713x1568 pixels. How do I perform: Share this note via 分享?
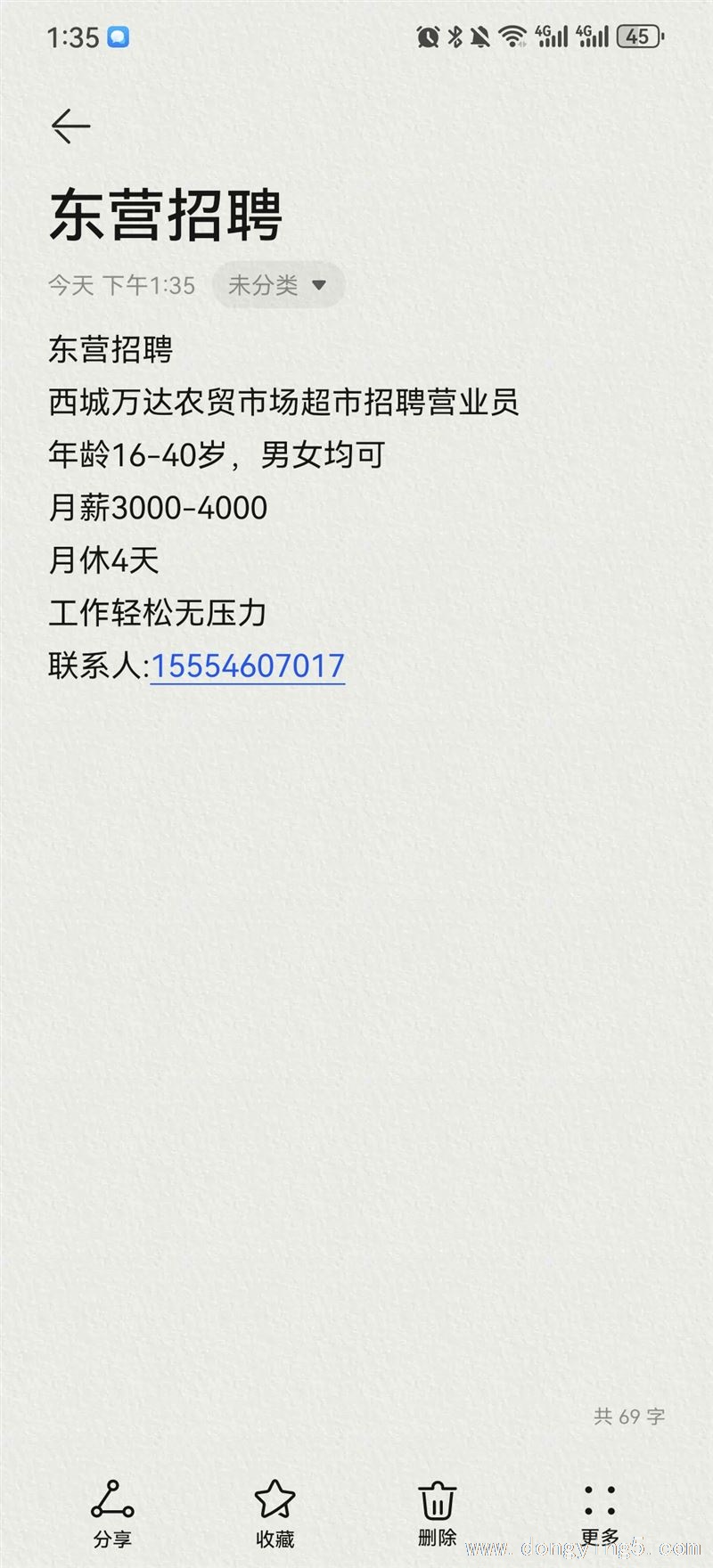[112, 1514]
